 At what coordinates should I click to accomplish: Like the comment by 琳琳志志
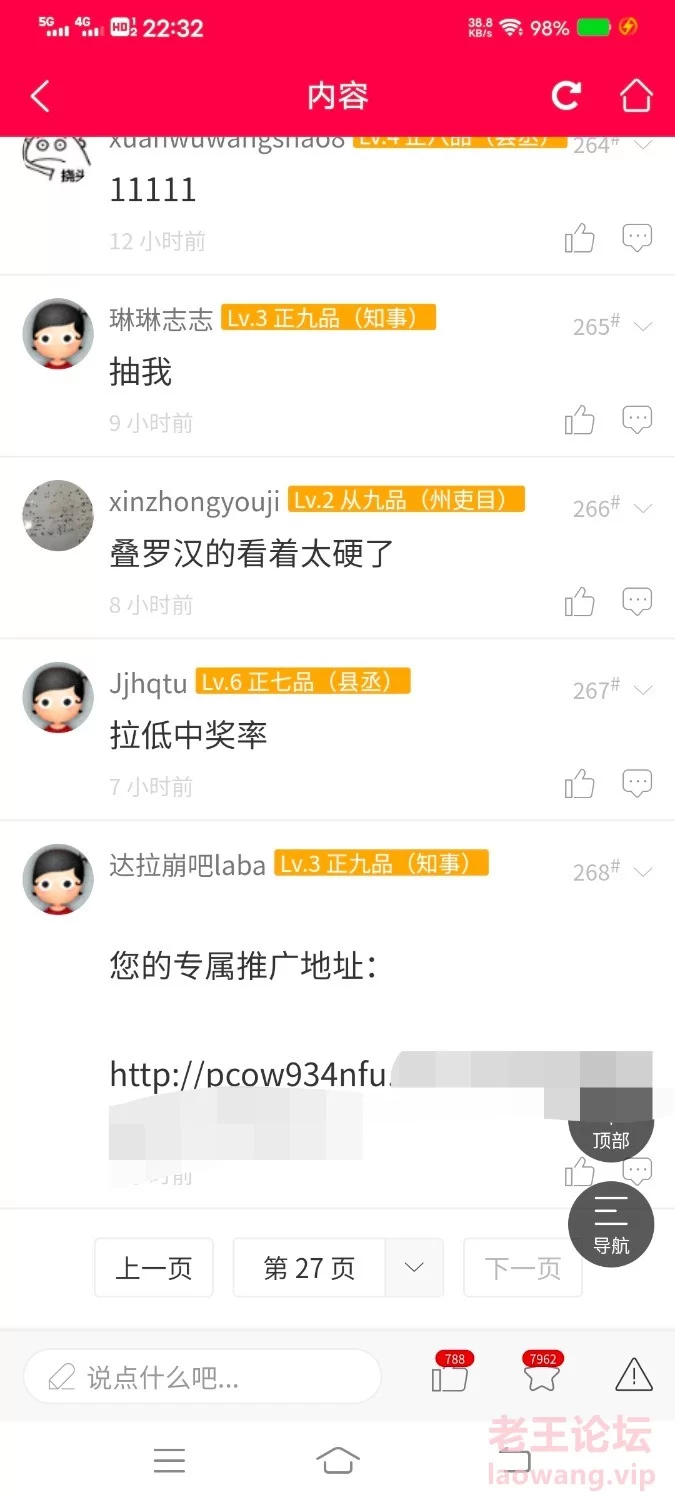pos(580,420)
